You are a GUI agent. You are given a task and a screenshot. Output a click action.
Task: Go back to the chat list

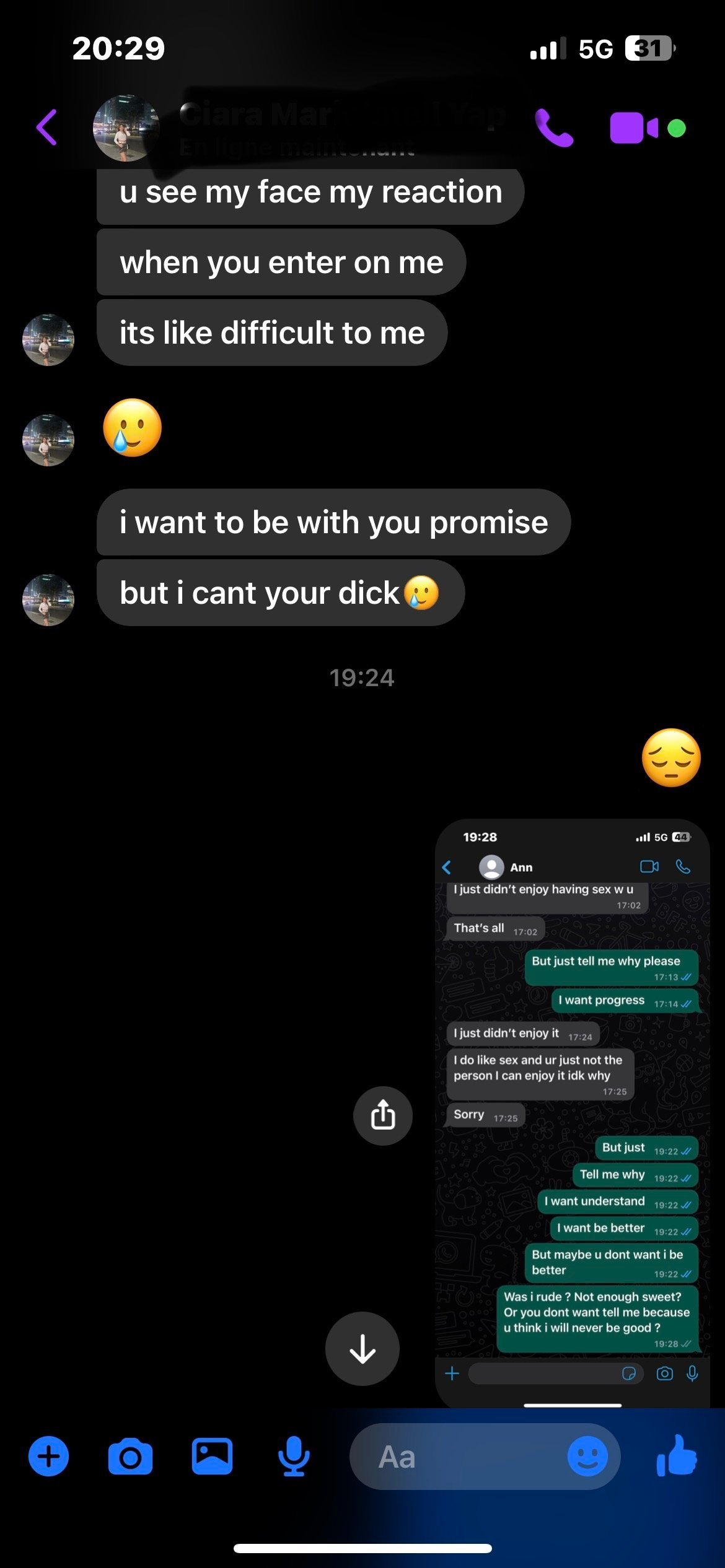click(47, 128)
